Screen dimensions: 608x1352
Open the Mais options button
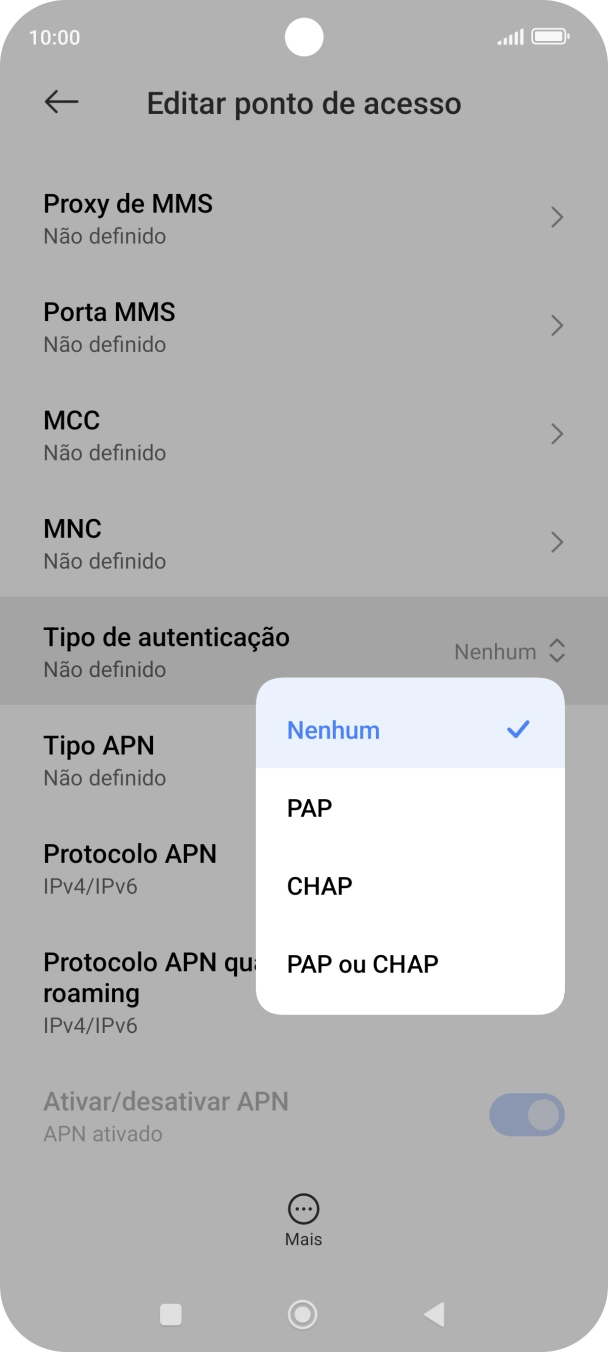pos(303,1220)
